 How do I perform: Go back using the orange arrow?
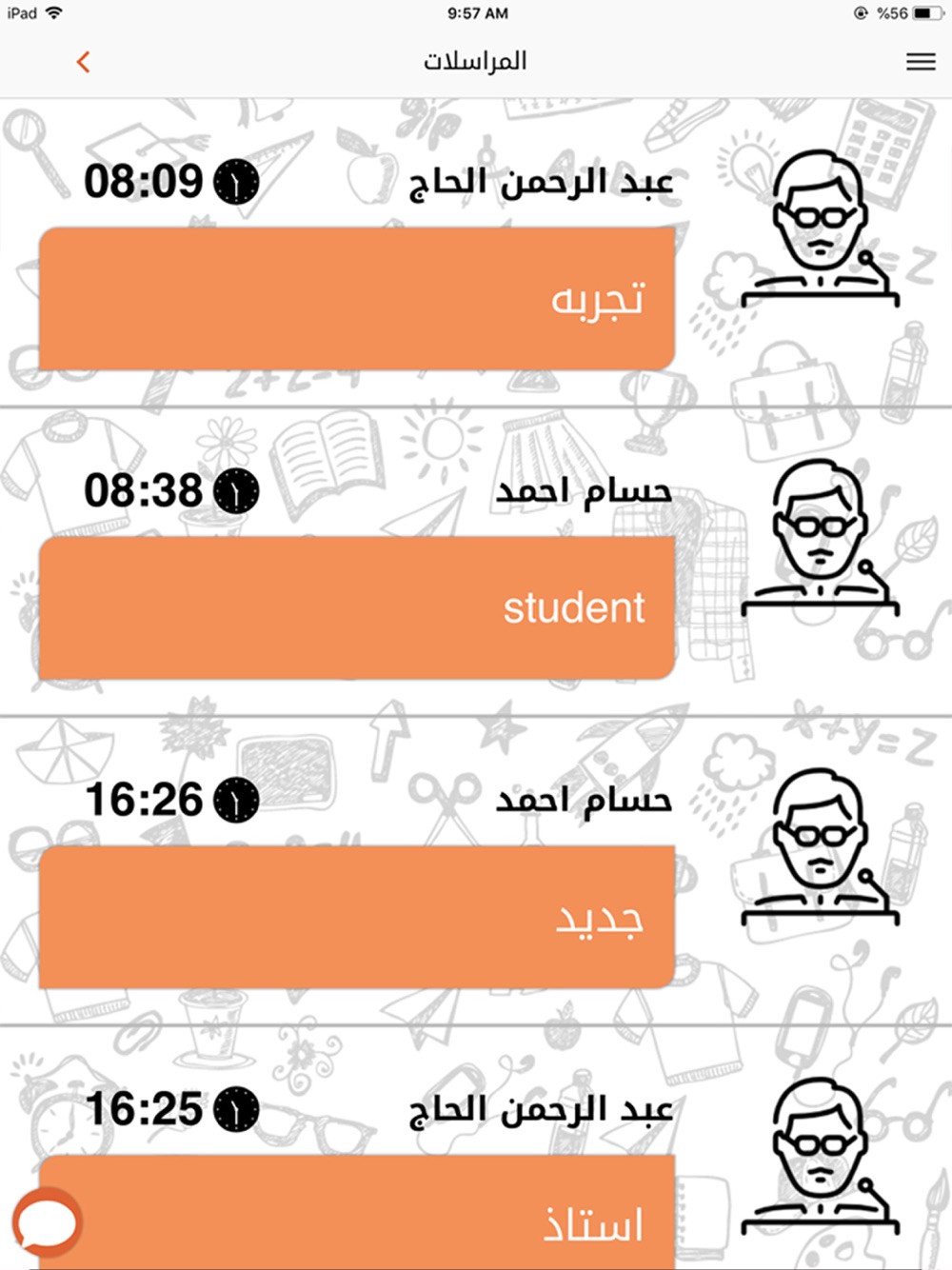[x=83, y=62]
